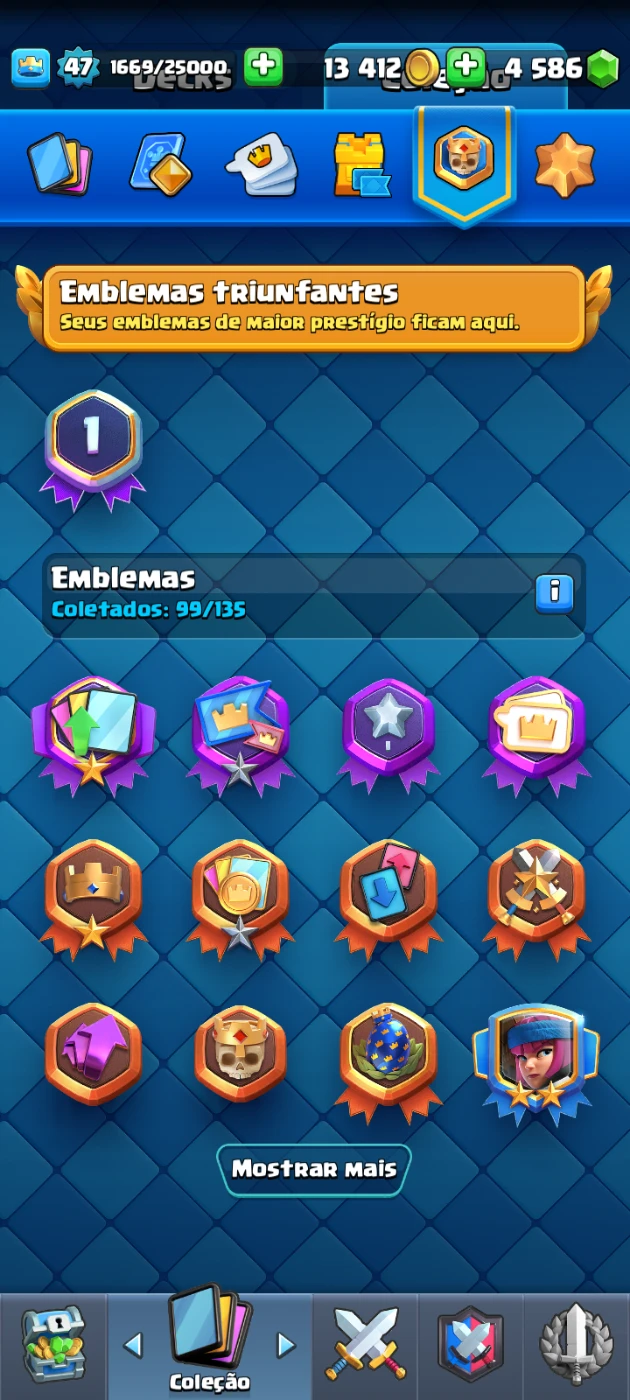Screen dimensions: 630x1400
Task: Open the banners tab with yellow tower
Action: pos(360,164)
